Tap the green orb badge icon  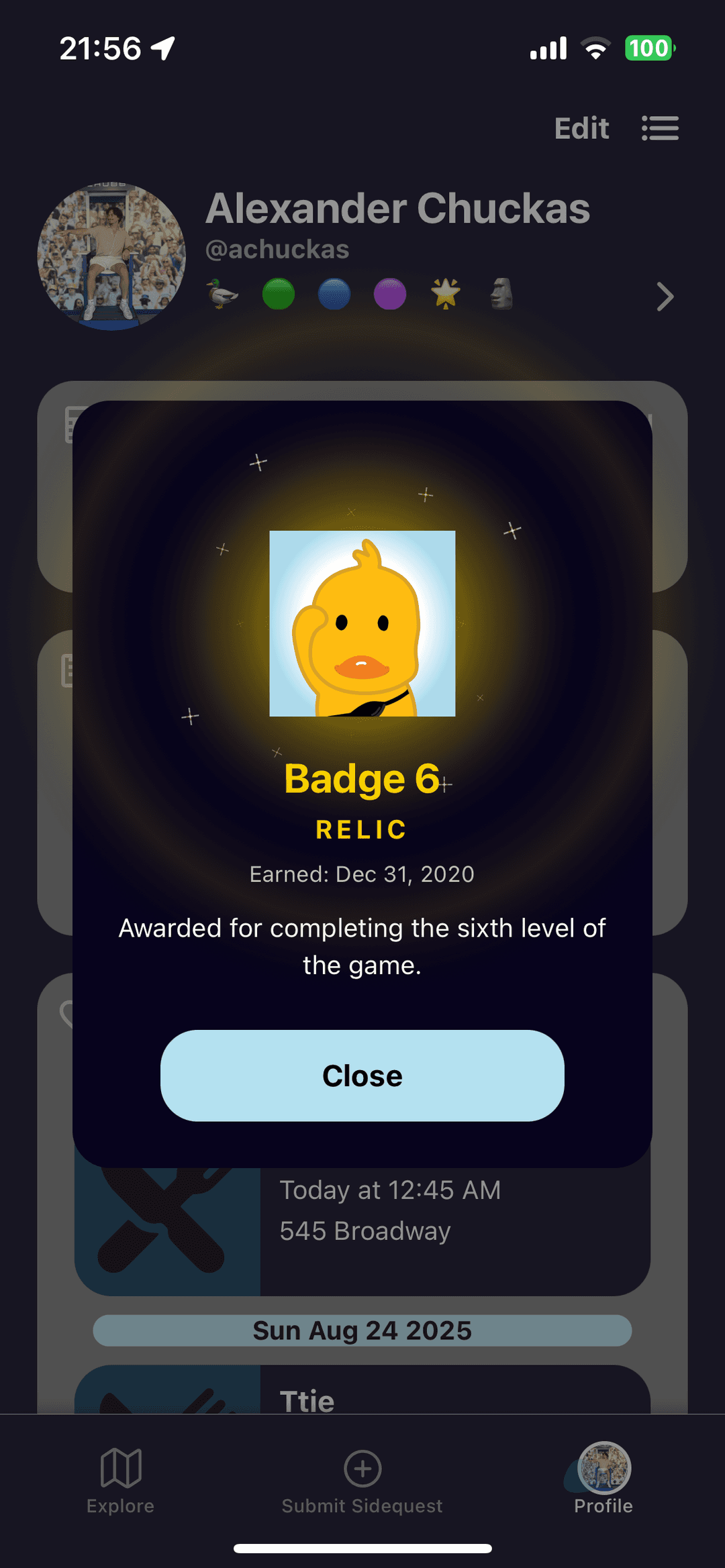[x=279, y=293]
